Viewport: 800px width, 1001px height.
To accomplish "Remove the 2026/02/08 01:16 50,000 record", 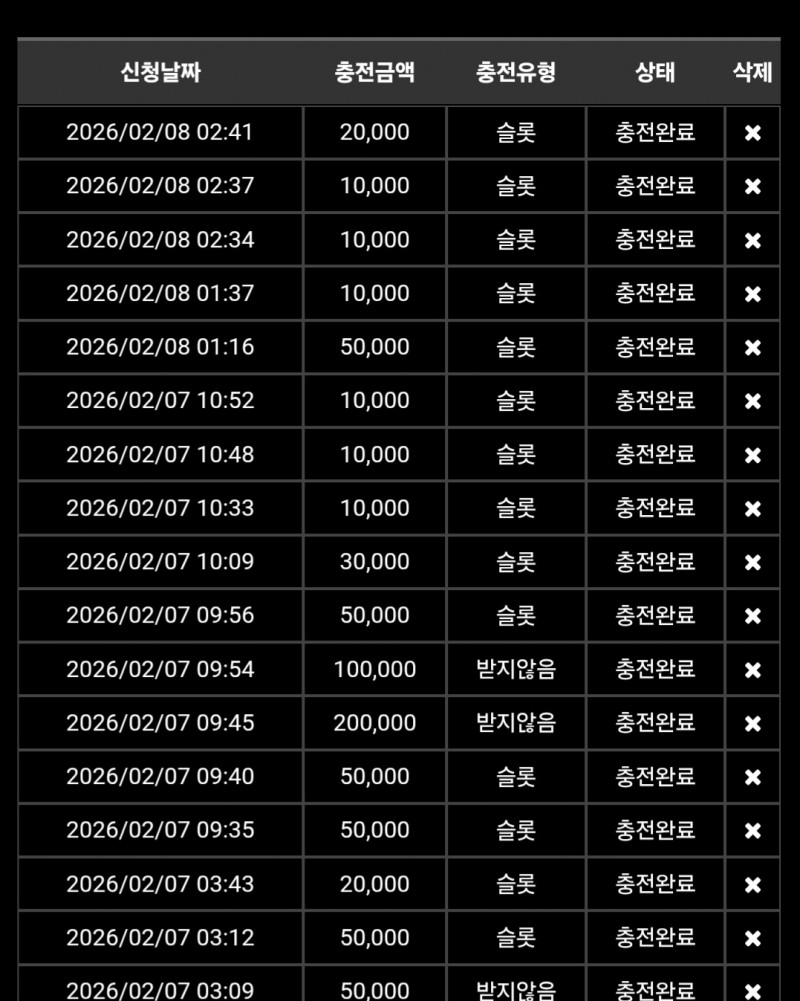I will (x=753, y=348).
